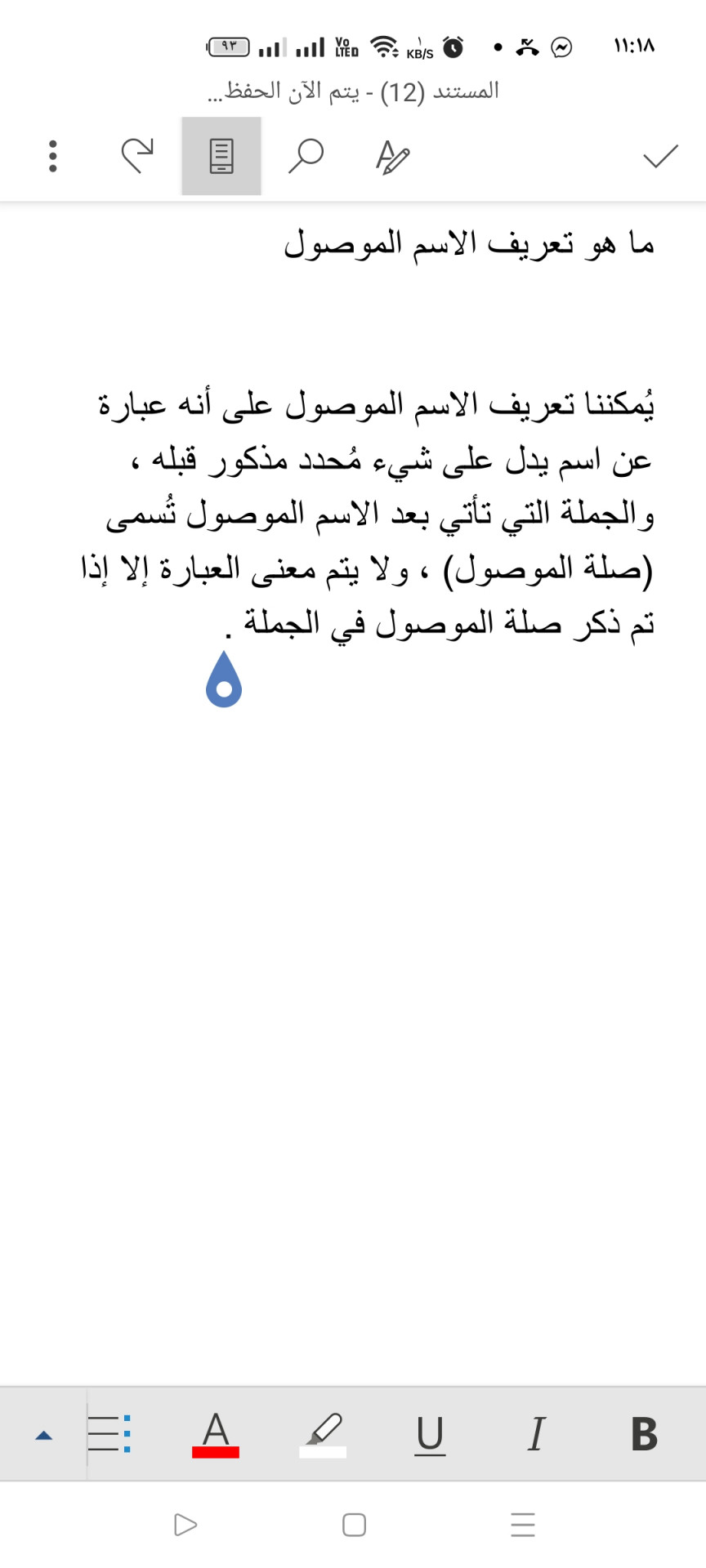Tap the system home button
Image resolution: width=706 pixels, height=1568 pixels.
tap(354, 1525)
